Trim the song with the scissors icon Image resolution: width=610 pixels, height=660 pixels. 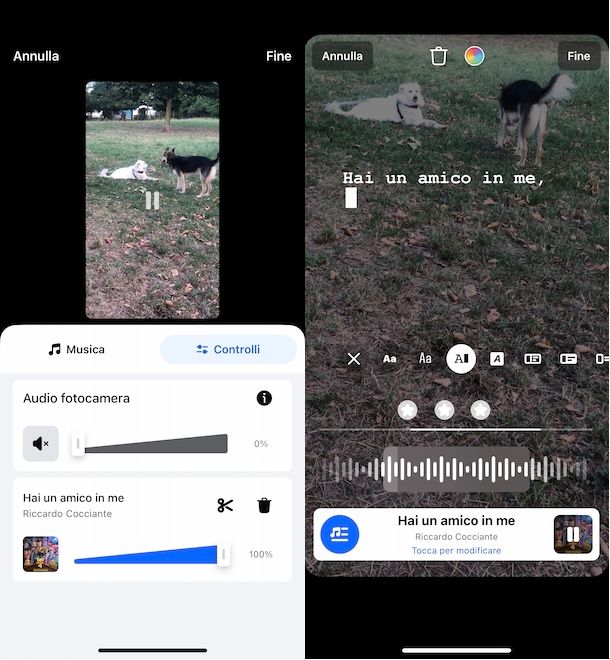[x=225, y=505]
